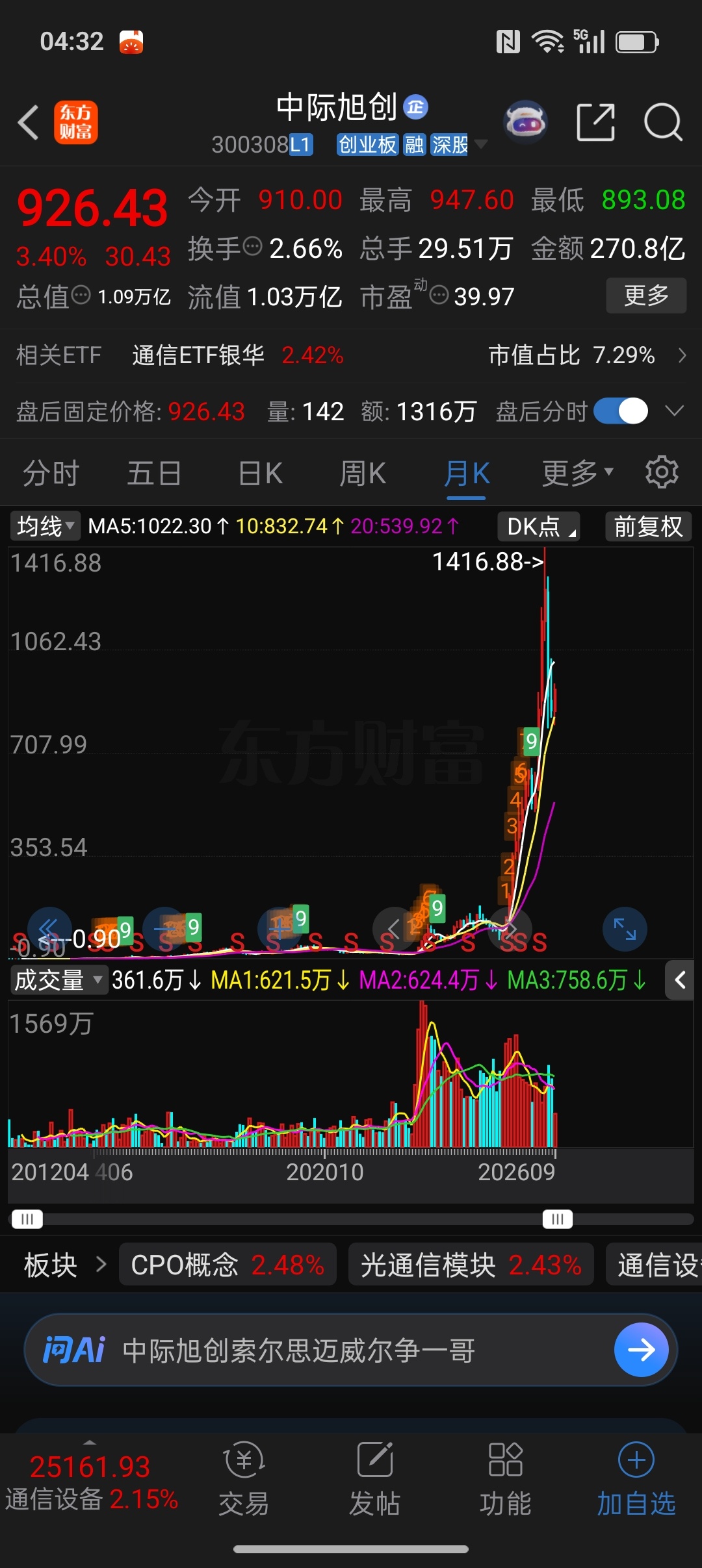Screen dimensions: 702x1568
Task: Toggle 盘后分时 switch off
Action: [x=621, y=411]
